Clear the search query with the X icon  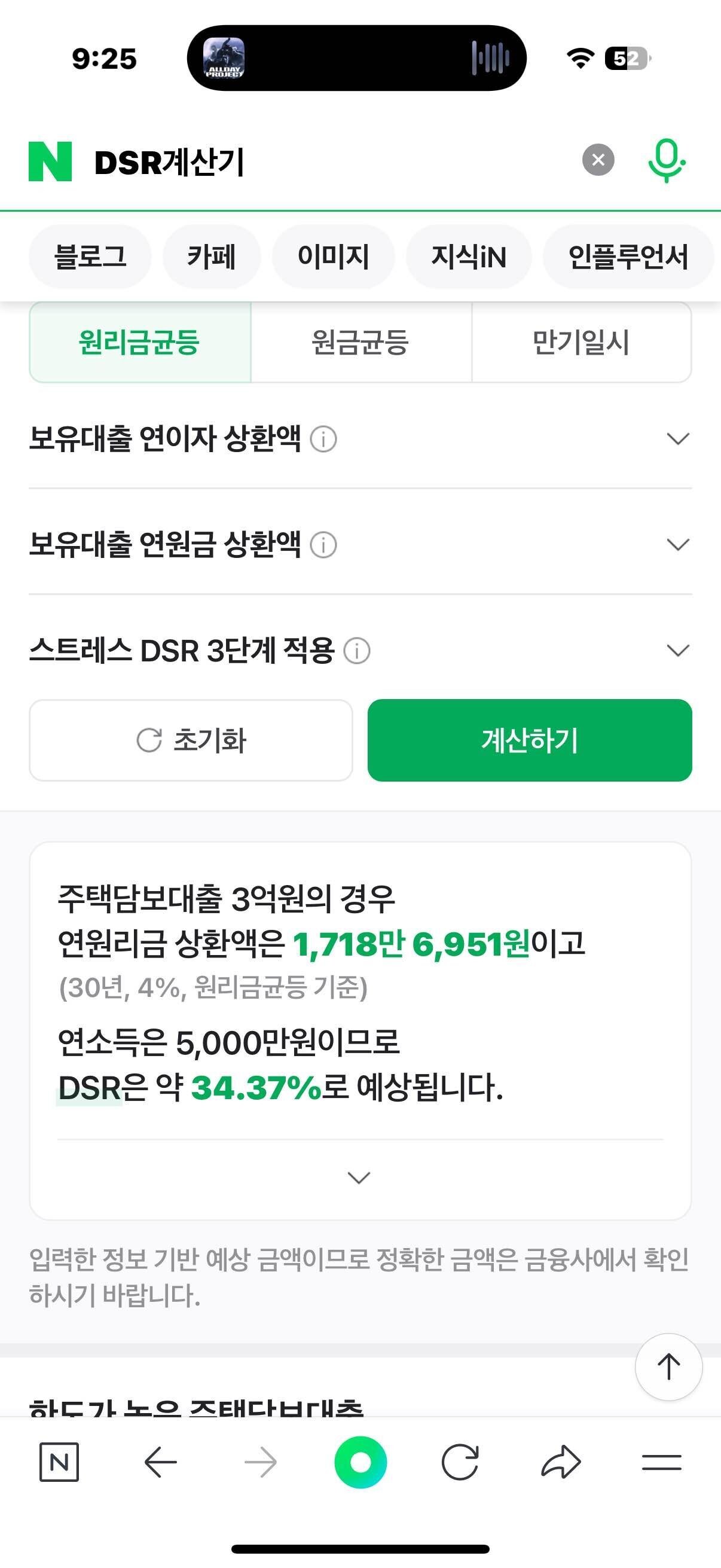[x=597, y=160]
